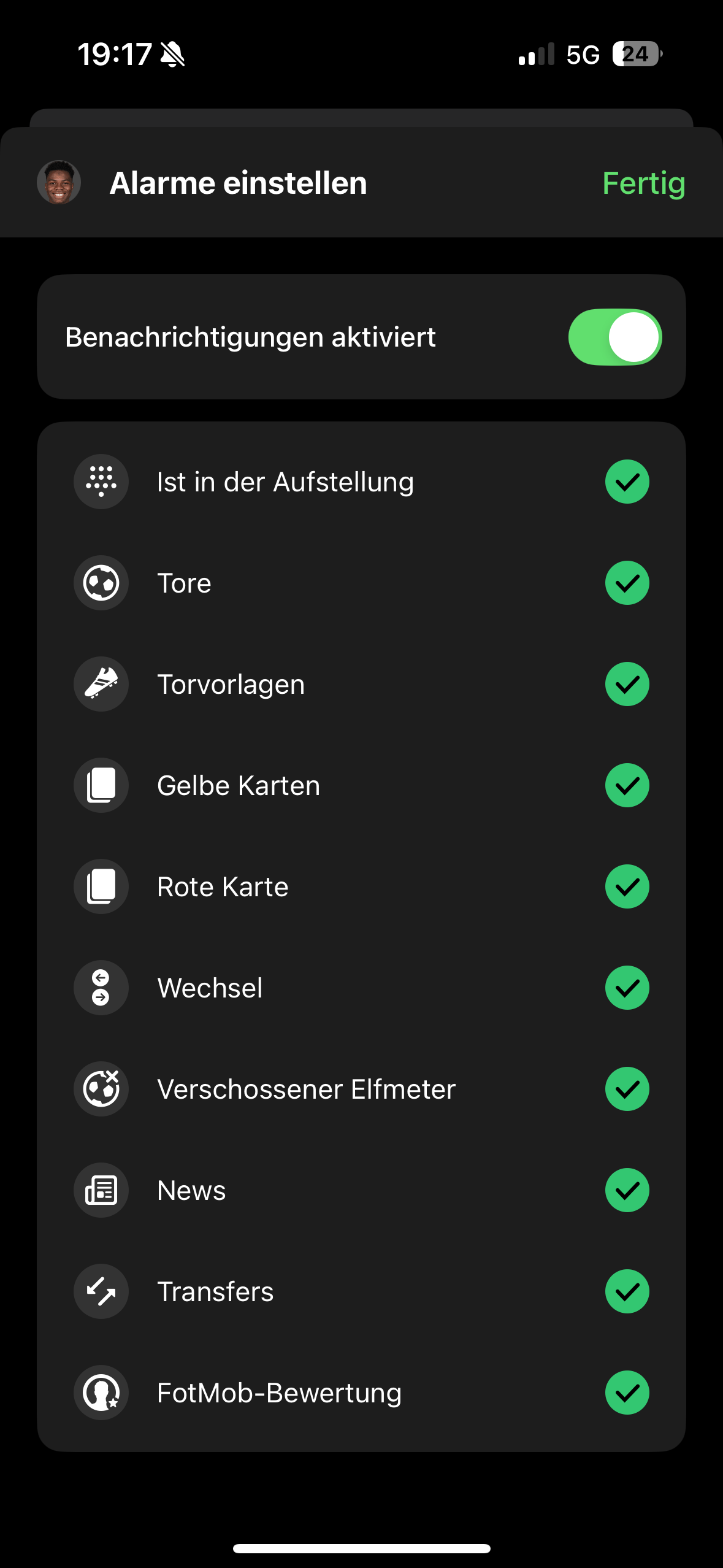723x1568 pixels.
Task: Disable the Tore alert
Action: tap(627, 583)
